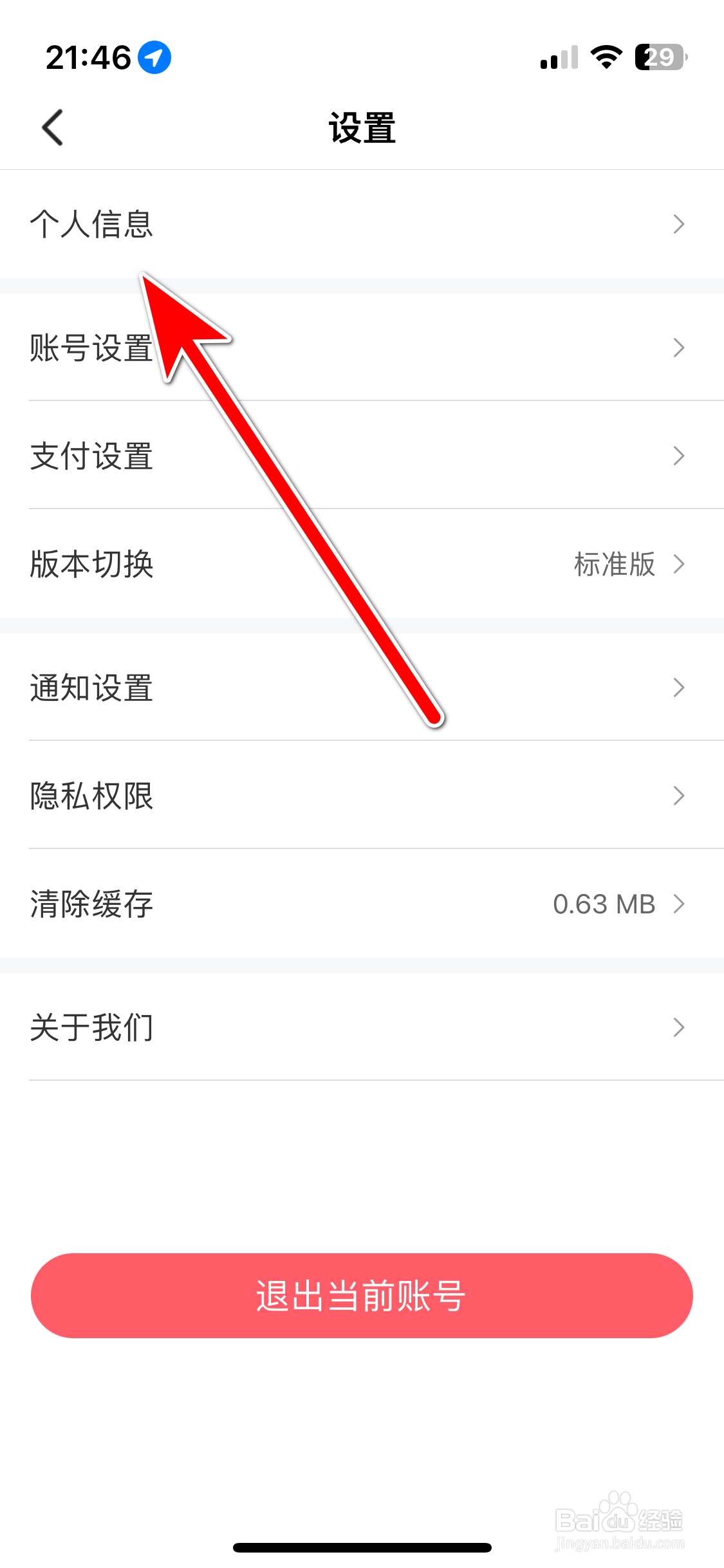Click the back arrow to exit settings
This screenshot has height=1568, width=724.
click(x=53, y=127)
